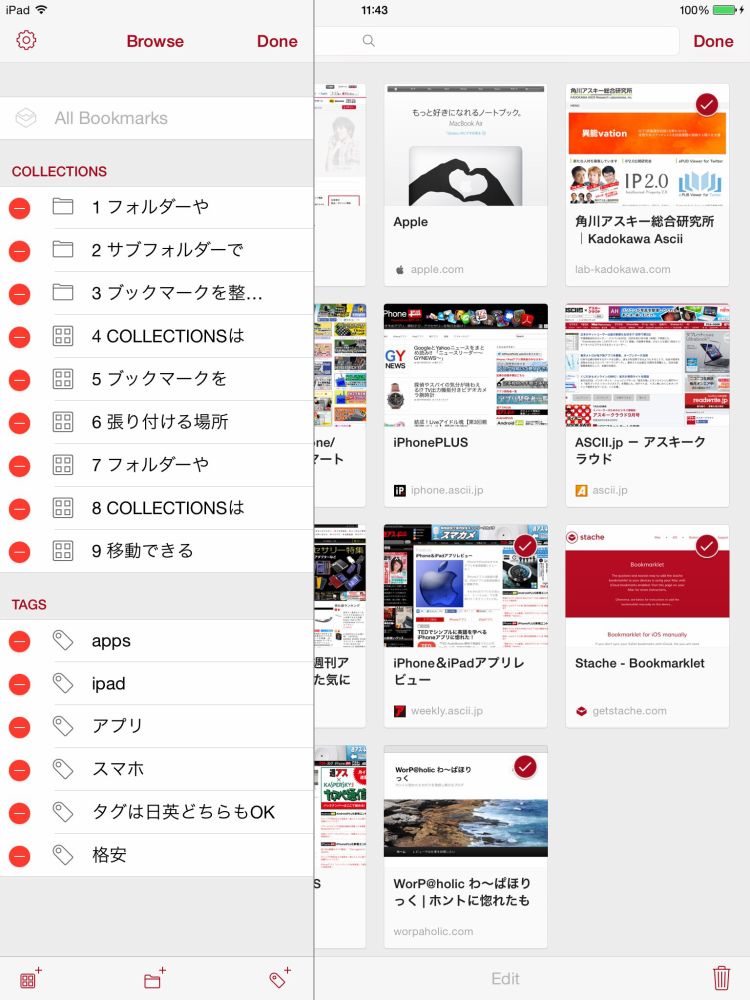Add a new collection

(30, 979)
